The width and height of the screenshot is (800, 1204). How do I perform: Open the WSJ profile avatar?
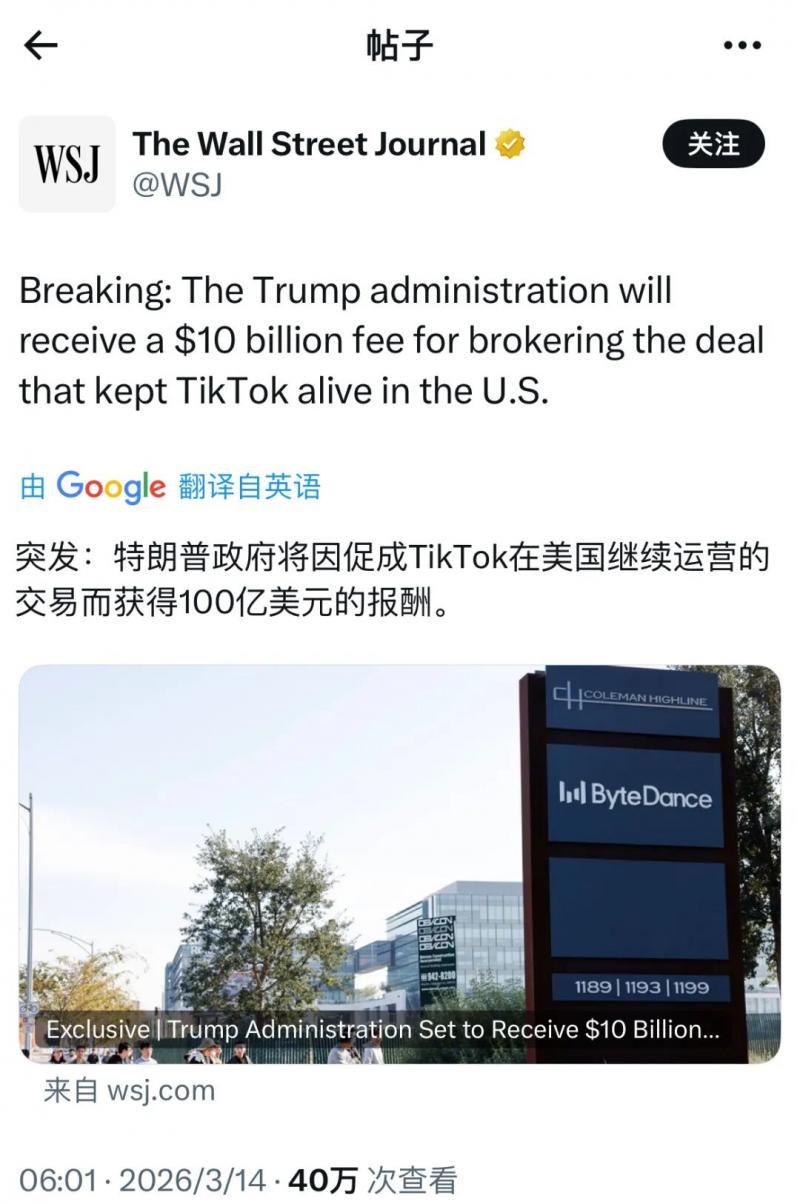67,164
